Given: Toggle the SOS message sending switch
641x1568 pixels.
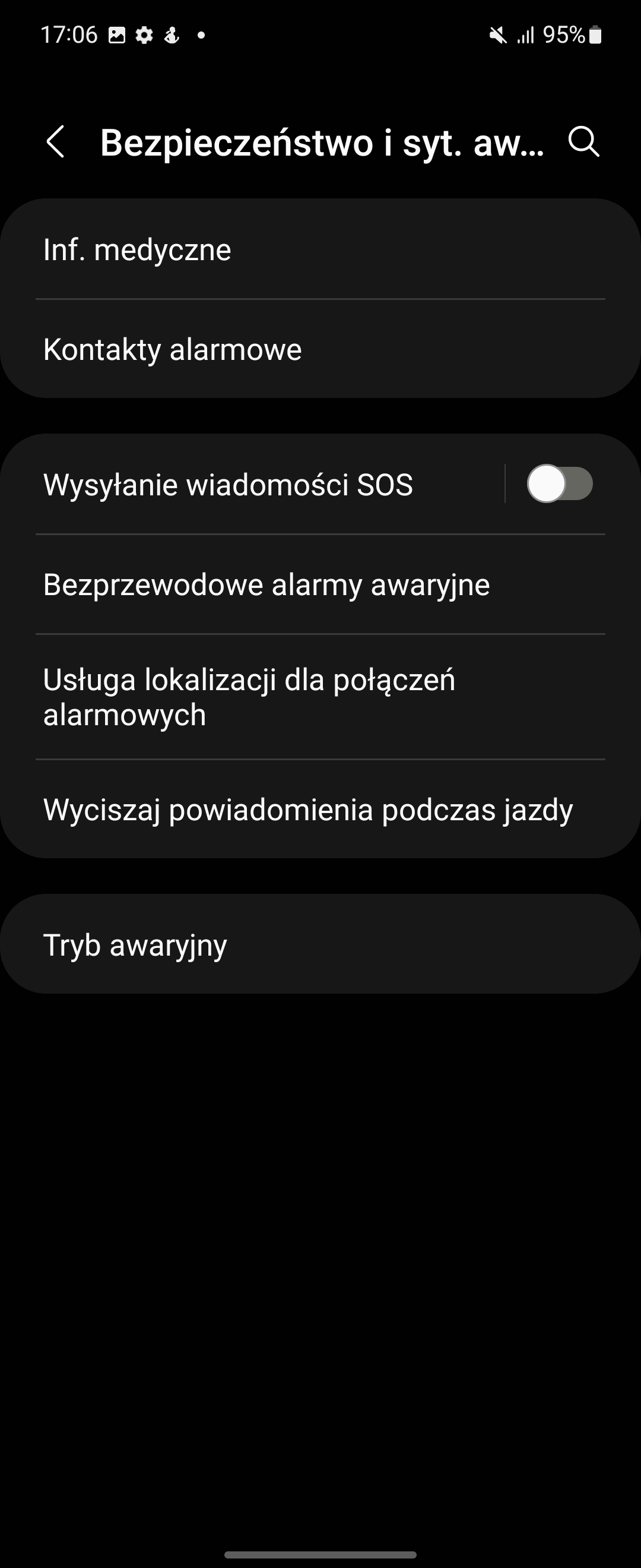Looking at the screenshot, I should 559,484.
